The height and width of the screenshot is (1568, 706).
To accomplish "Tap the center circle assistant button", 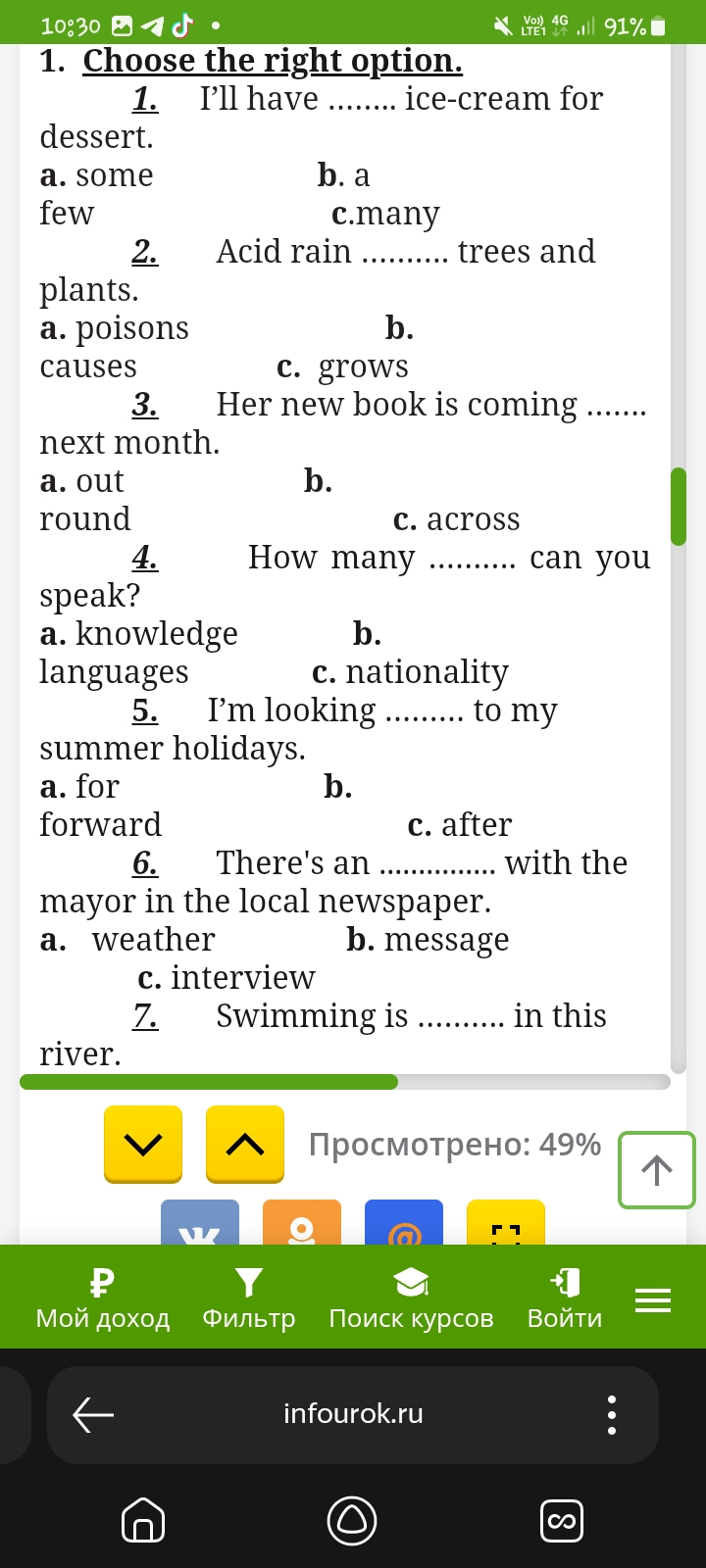I will [x=352, y=1521].
